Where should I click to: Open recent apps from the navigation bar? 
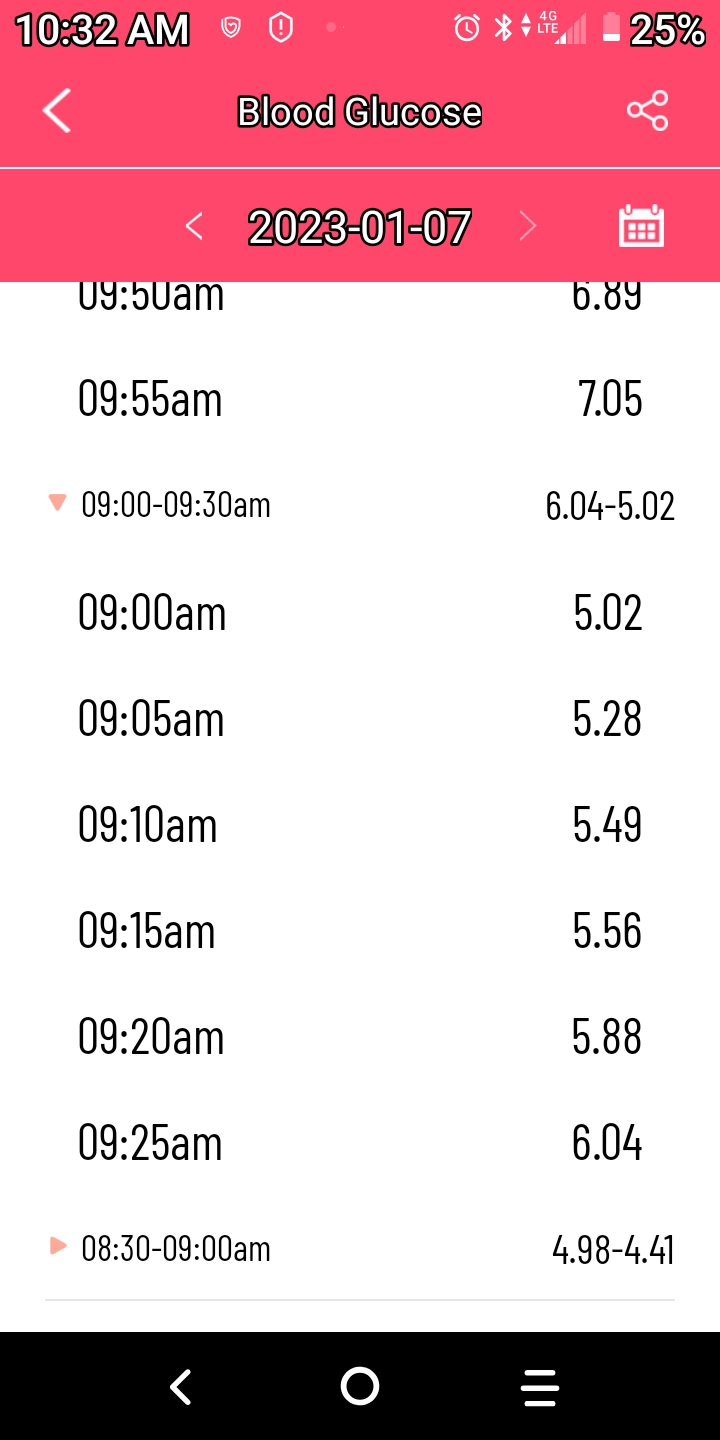pyautogui.click(x=540, y=1387)
